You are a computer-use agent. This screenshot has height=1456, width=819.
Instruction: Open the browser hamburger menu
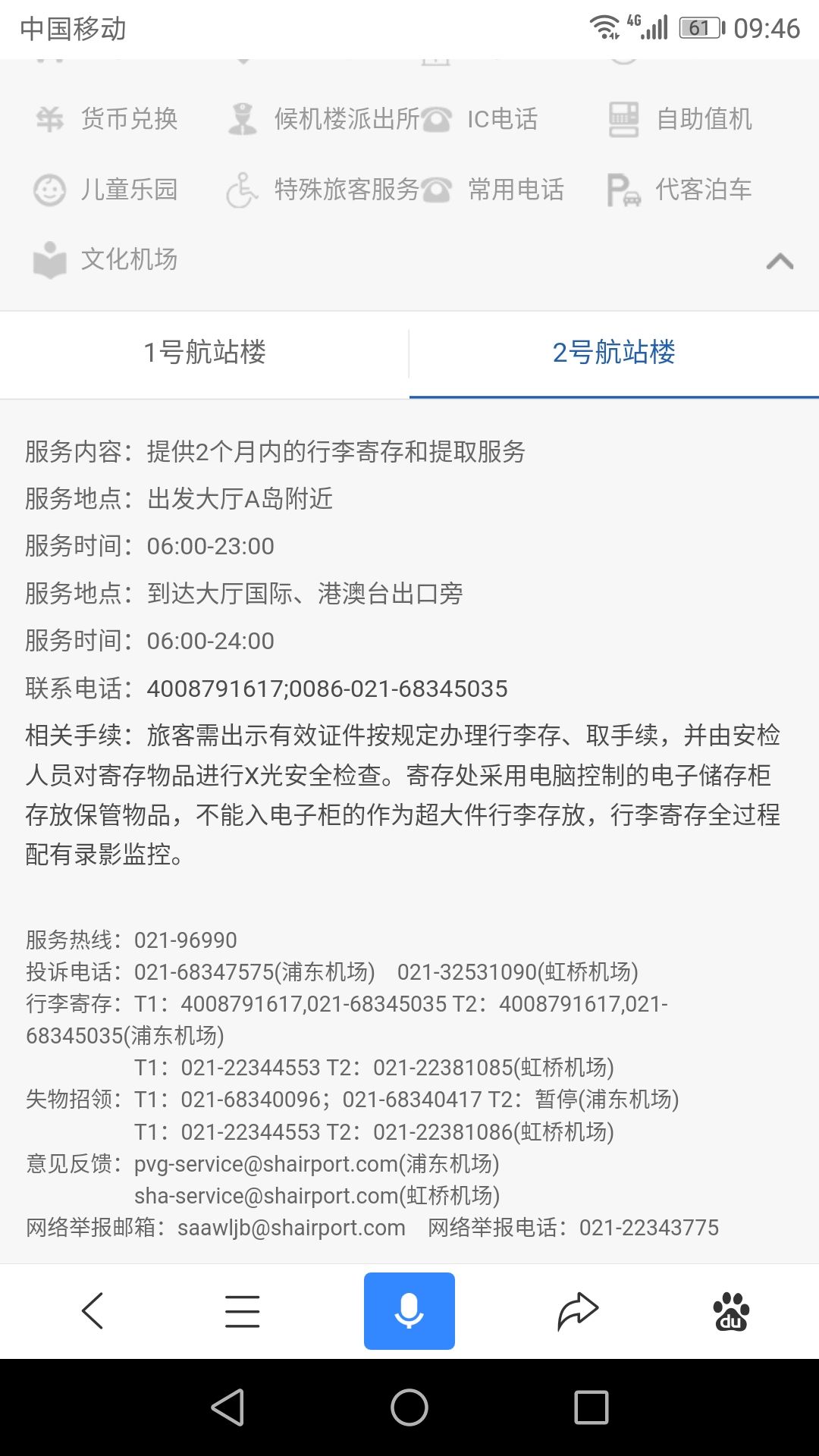coord(243,1311)
